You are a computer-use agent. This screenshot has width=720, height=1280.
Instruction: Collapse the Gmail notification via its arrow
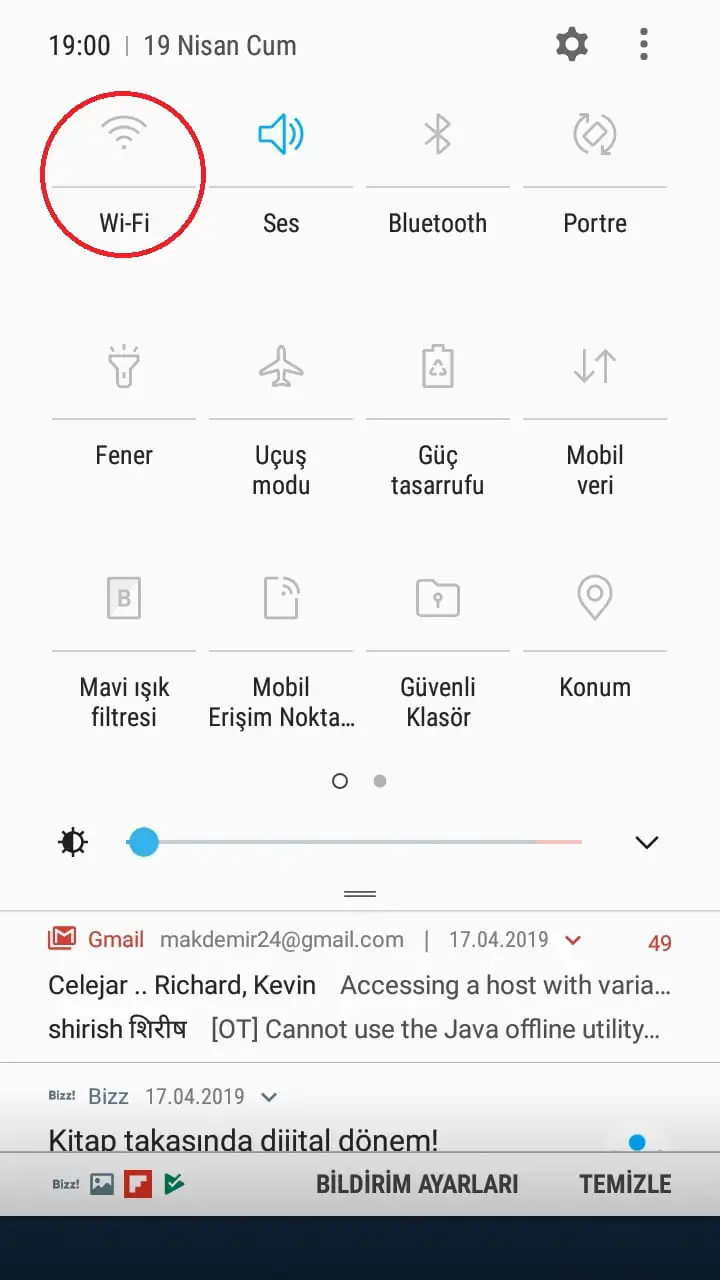coord(571,940)
